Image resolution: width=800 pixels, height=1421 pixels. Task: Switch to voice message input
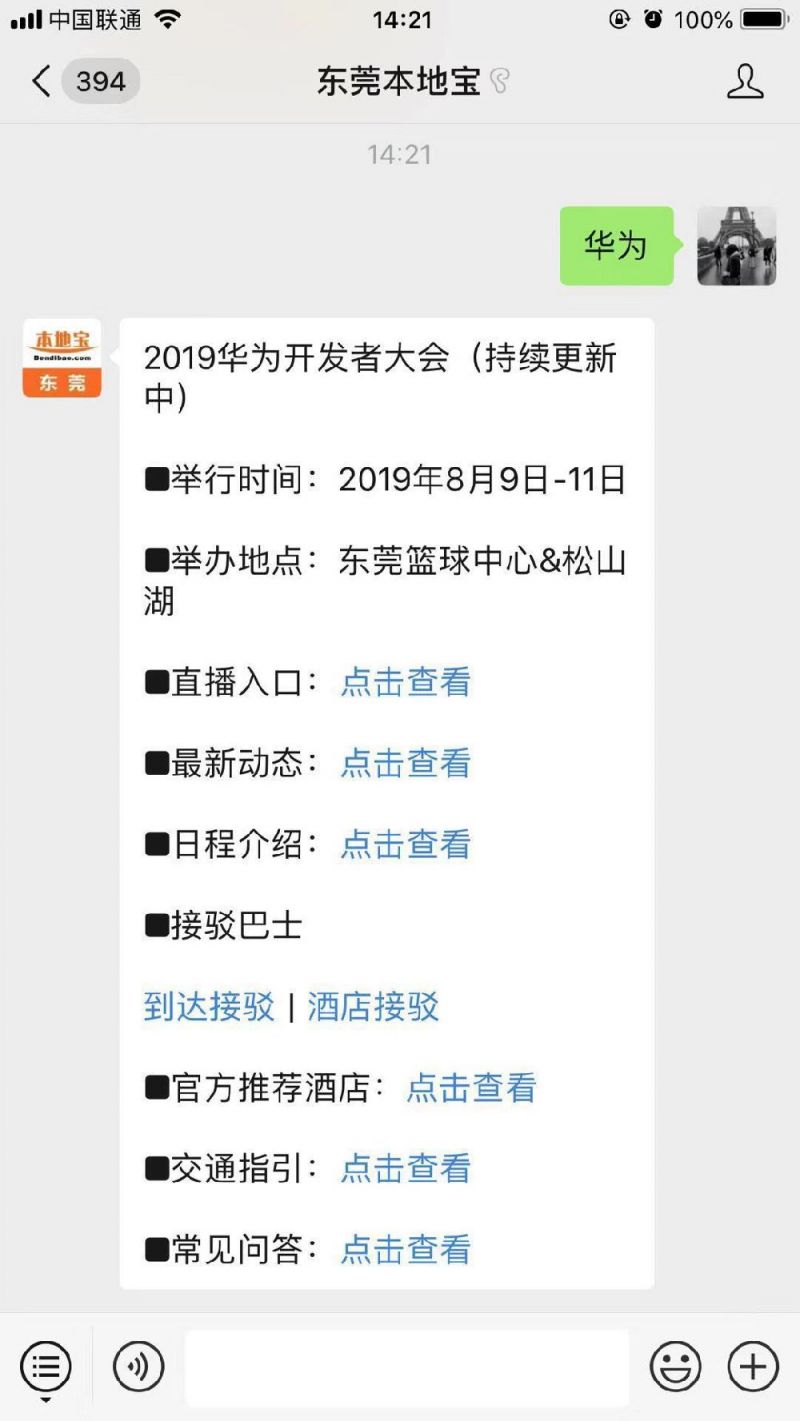(x=138, y=1367)
